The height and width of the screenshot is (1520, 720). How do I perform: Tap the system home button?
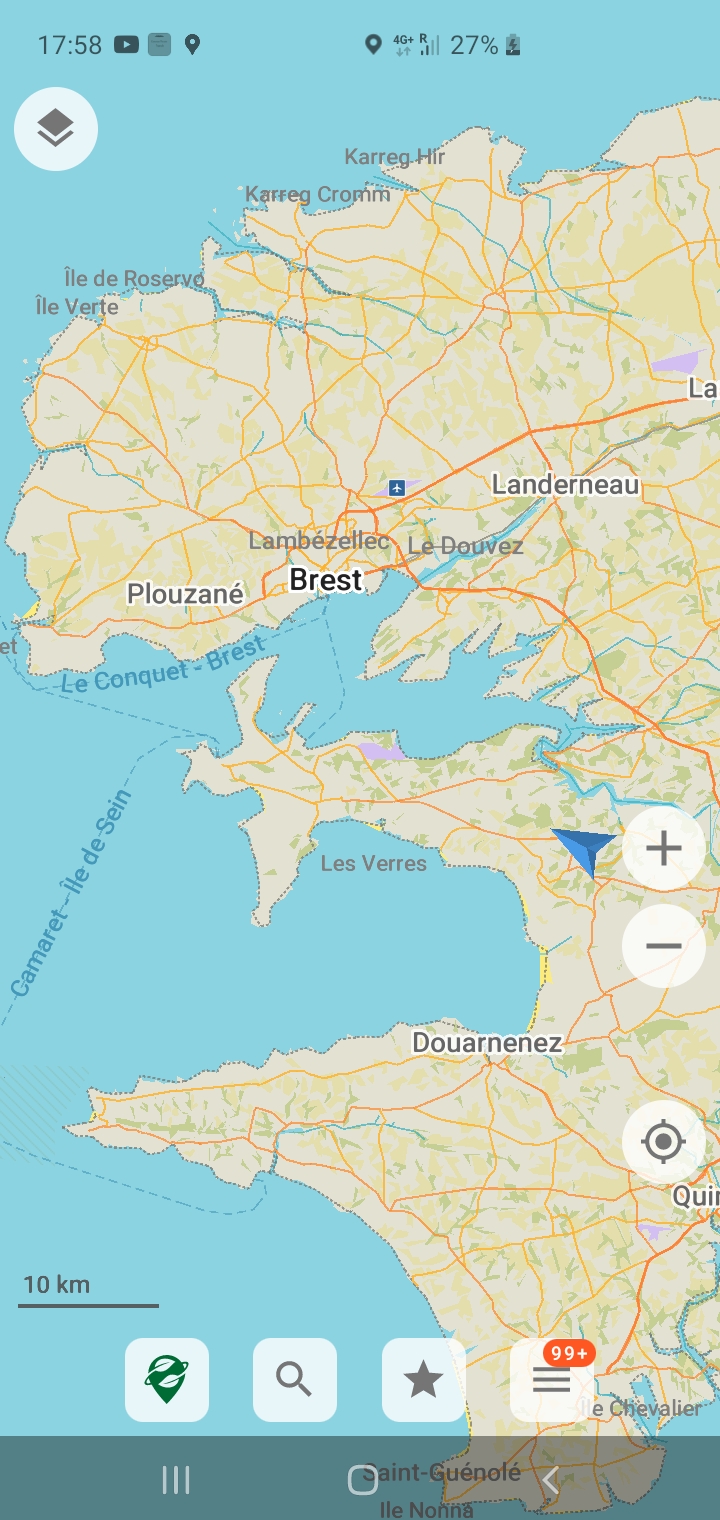[362, 1481]
